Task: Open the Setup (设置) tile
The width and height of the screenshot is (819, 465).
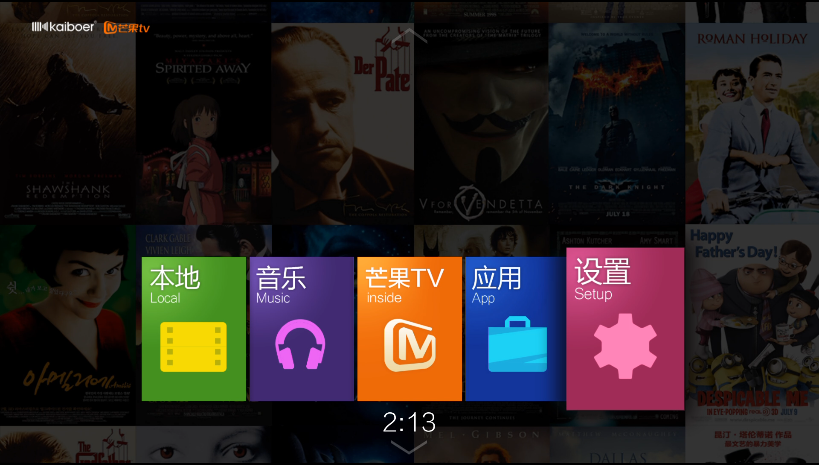Action: 625,329
